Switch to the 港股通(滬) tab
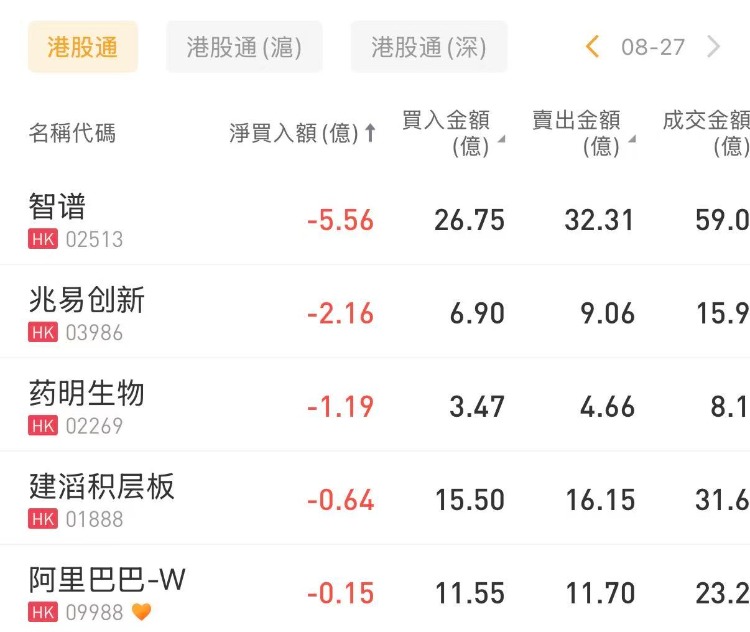Image resolution: width=750 pixels, height=632 pixels. pos(244,47)
